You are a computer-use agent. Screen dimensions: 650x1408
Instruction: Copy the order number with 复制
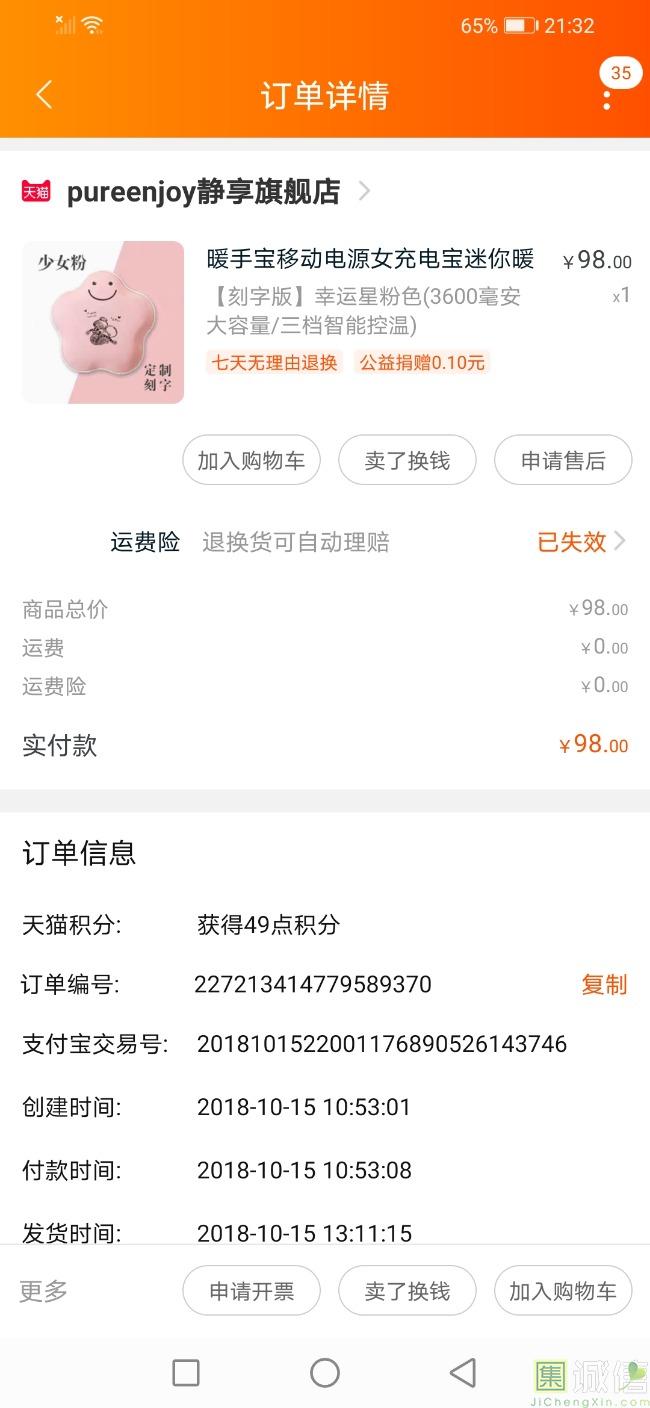[604, 984]
